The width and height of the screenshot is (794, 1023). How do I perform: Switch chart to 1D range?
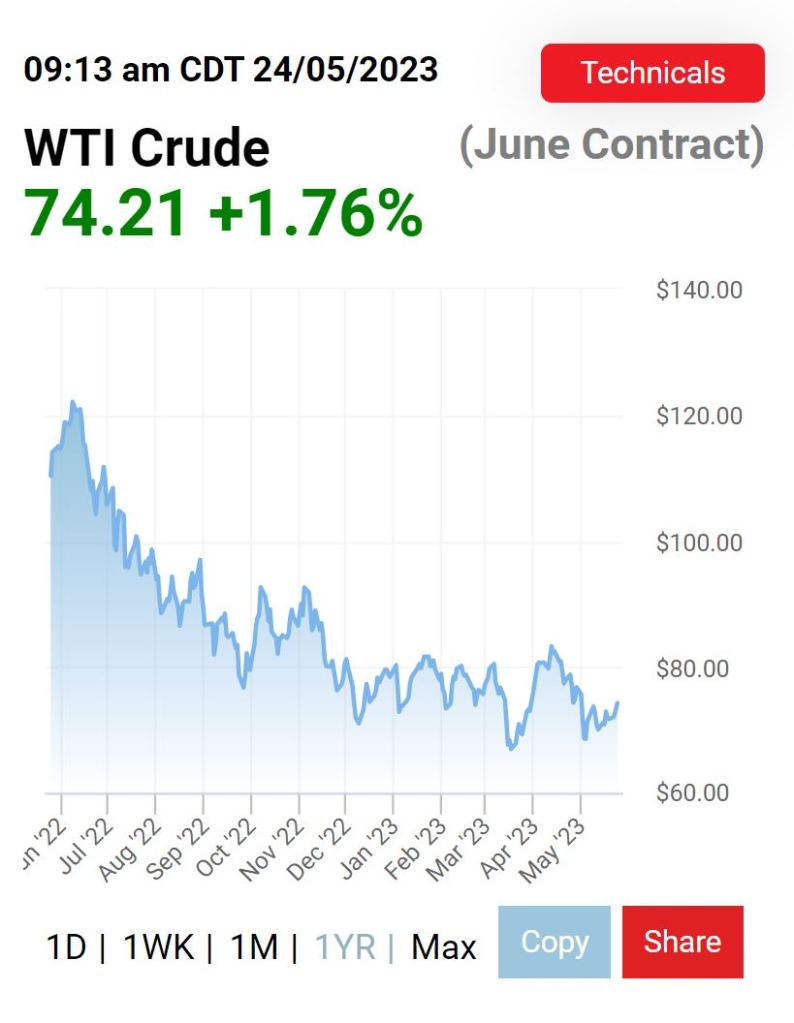tap(66, 946)
